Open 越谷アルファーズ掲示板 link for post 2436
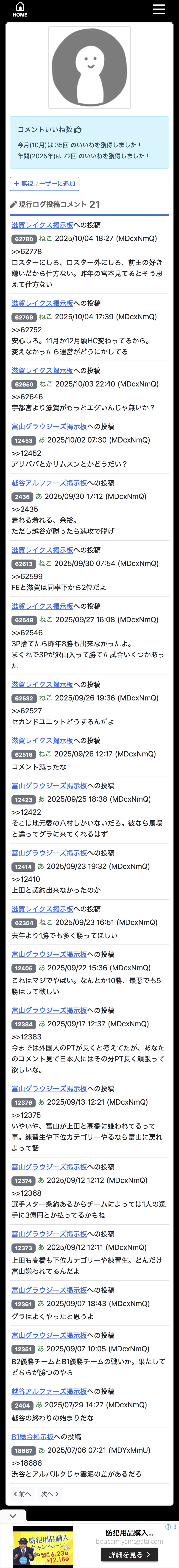The width and height of the screenshot is (179, 1568). [49, 483]
